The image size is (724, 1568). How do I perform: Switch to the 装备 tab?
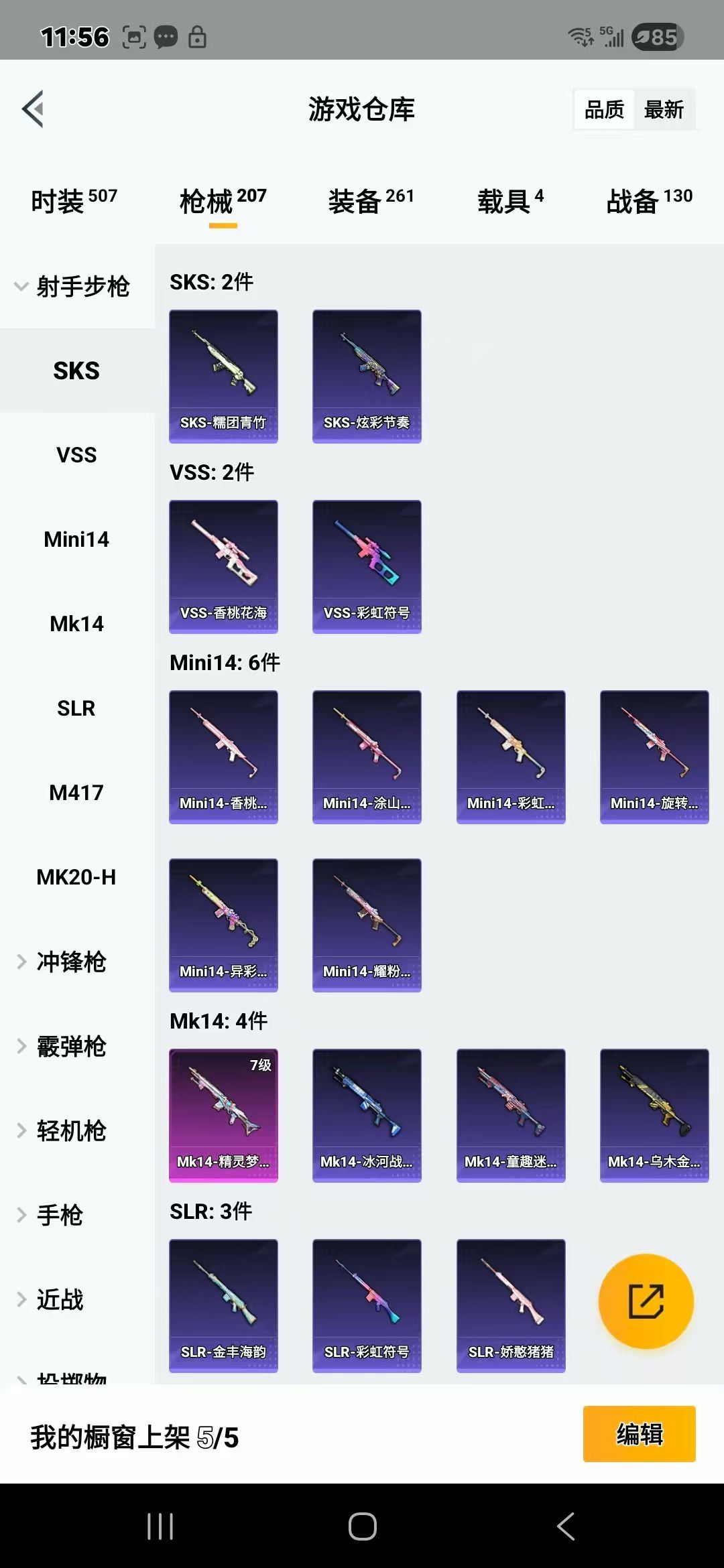click(371, 200)
